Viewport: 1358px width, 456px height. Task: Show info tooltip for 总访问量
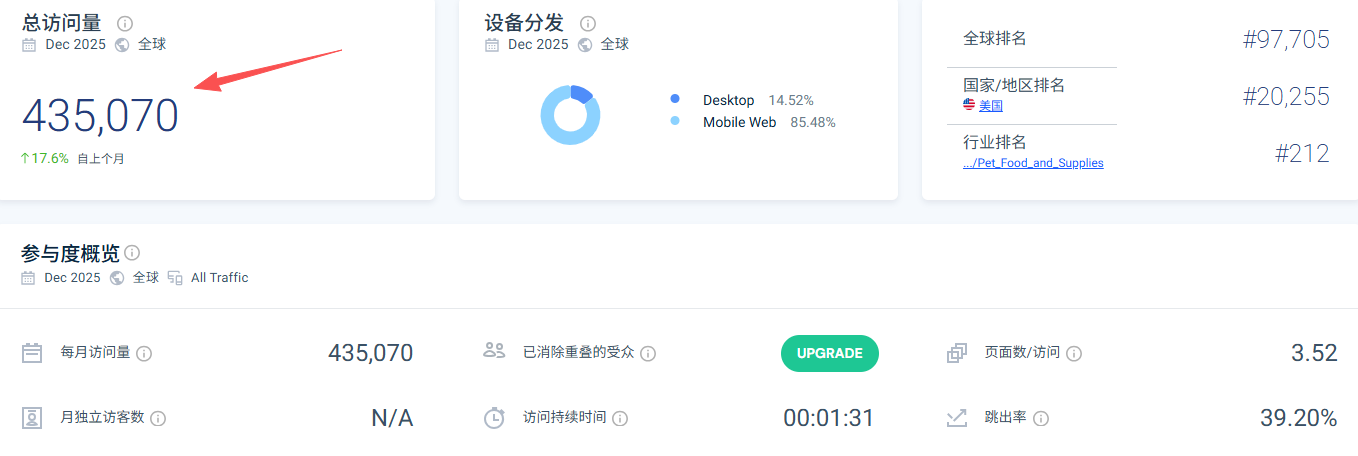pyautogui.click(x=124, y=23)
